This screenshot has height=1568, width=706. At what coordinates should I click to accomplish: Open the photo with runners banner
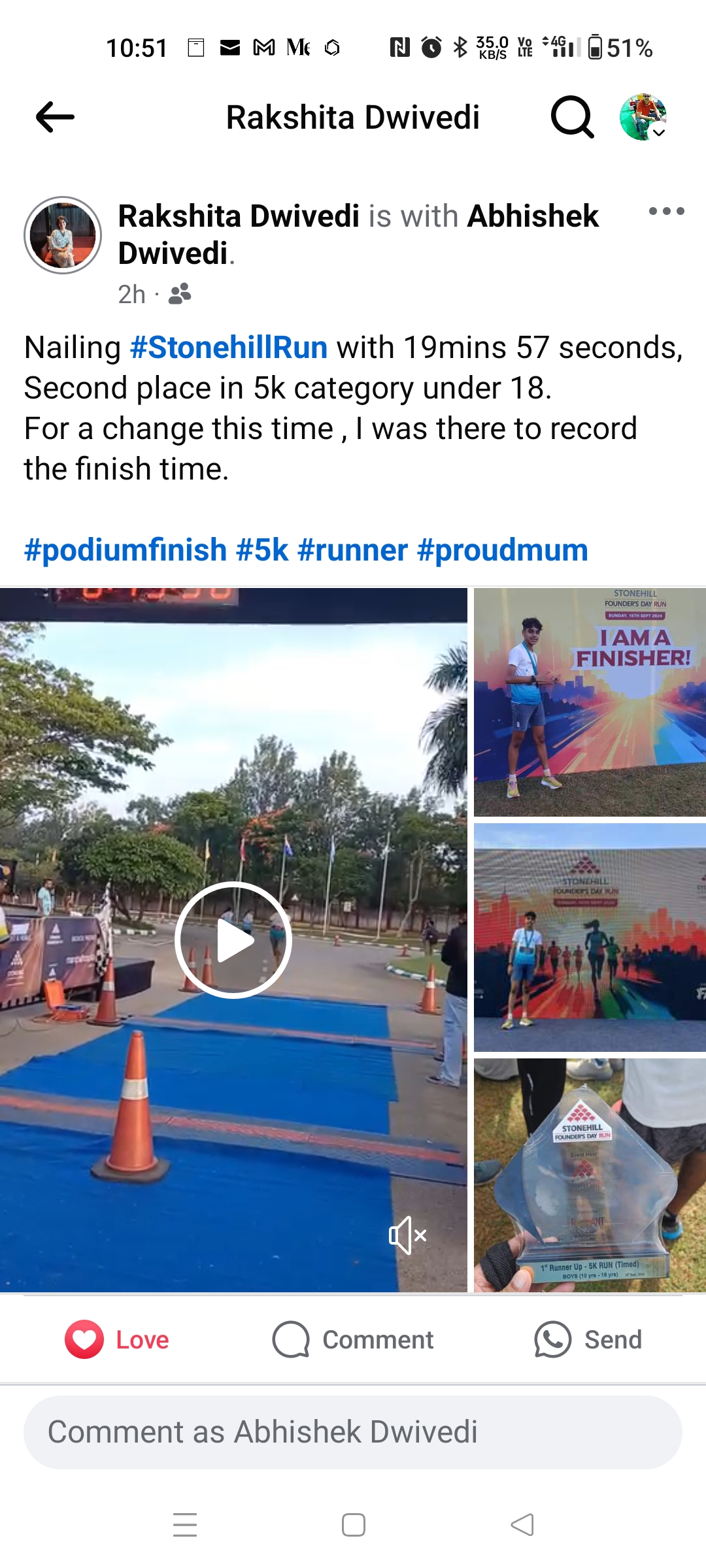[x=590, y=938]
